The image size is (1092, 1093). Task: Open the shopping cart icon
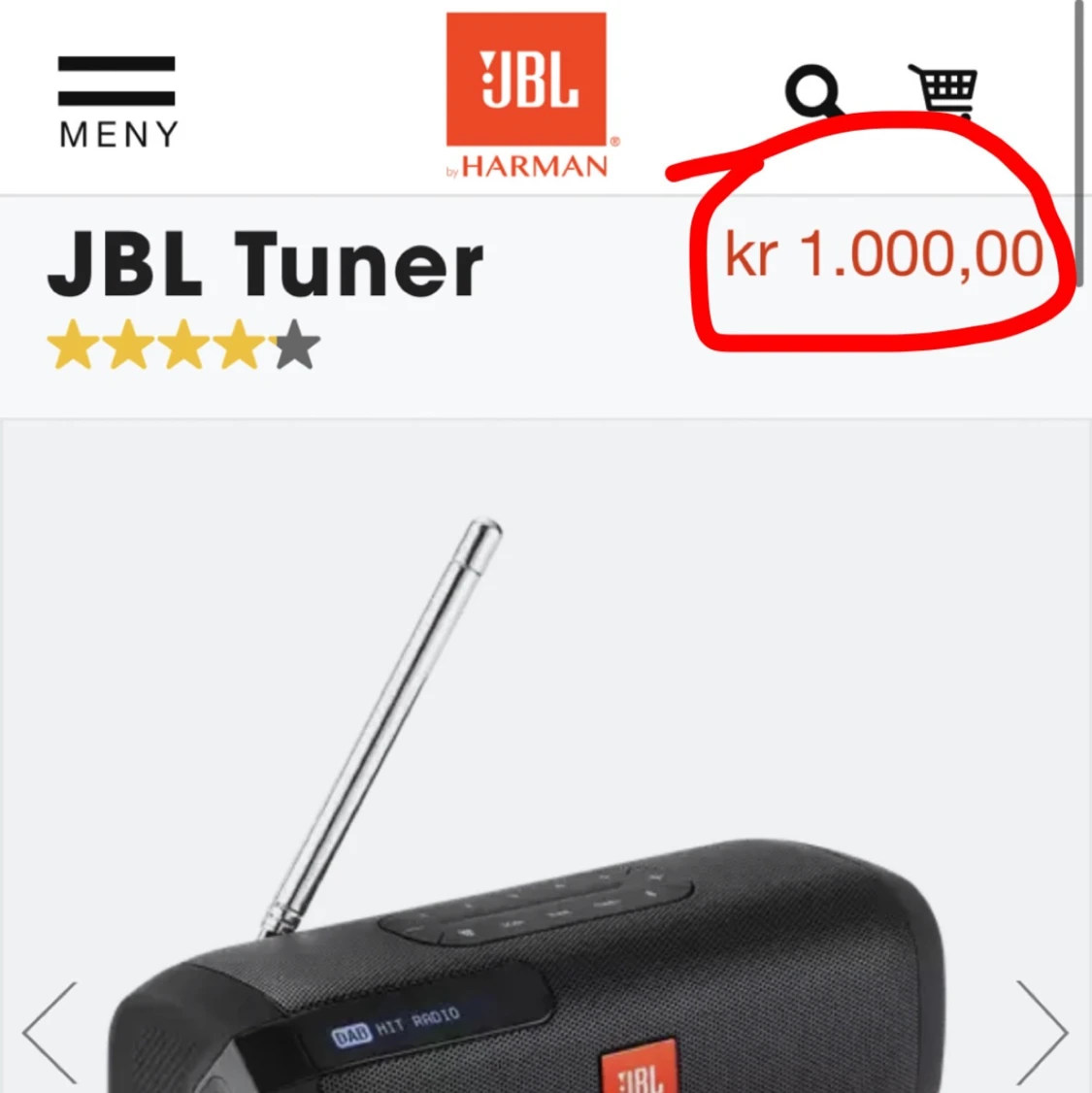943,88
